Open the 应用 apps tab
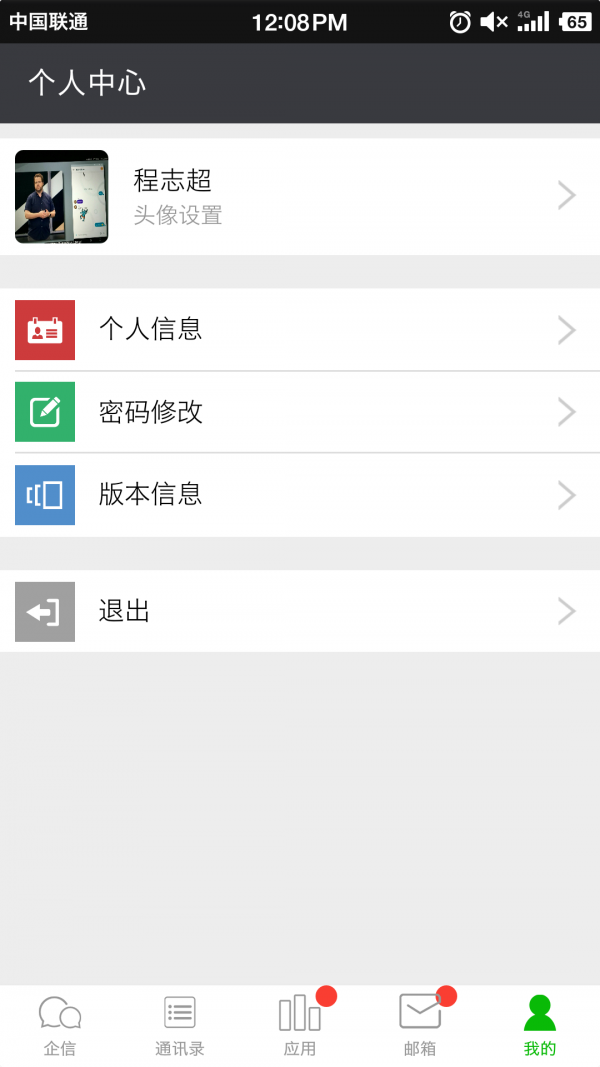600x1067 pixels. [300, 1026]
